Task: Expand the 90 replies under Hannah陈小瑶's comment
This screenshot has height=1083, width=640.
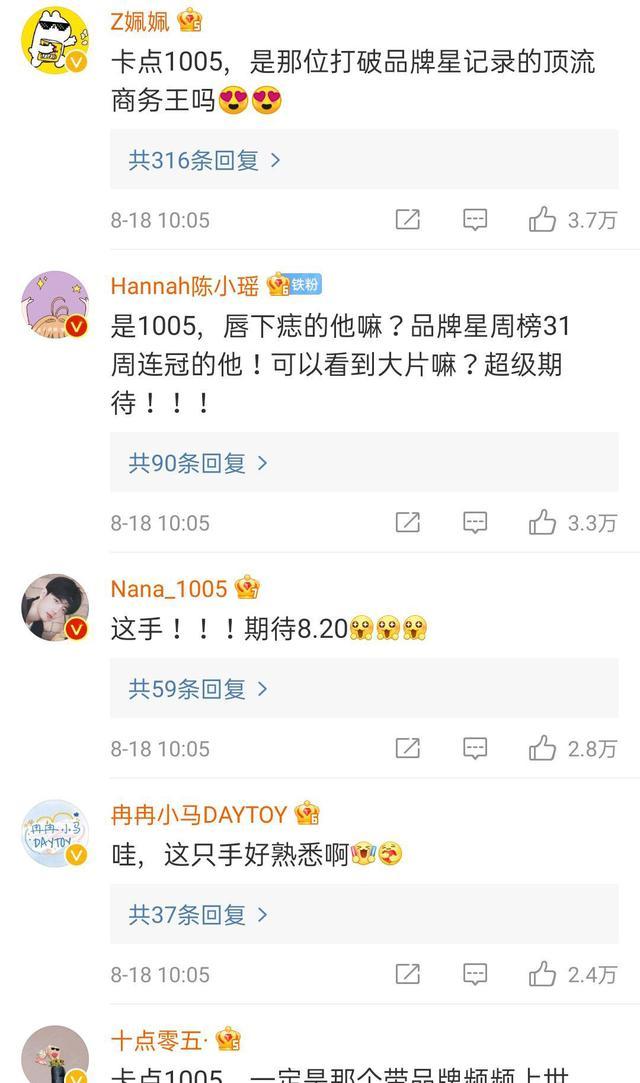Action: 198,463
